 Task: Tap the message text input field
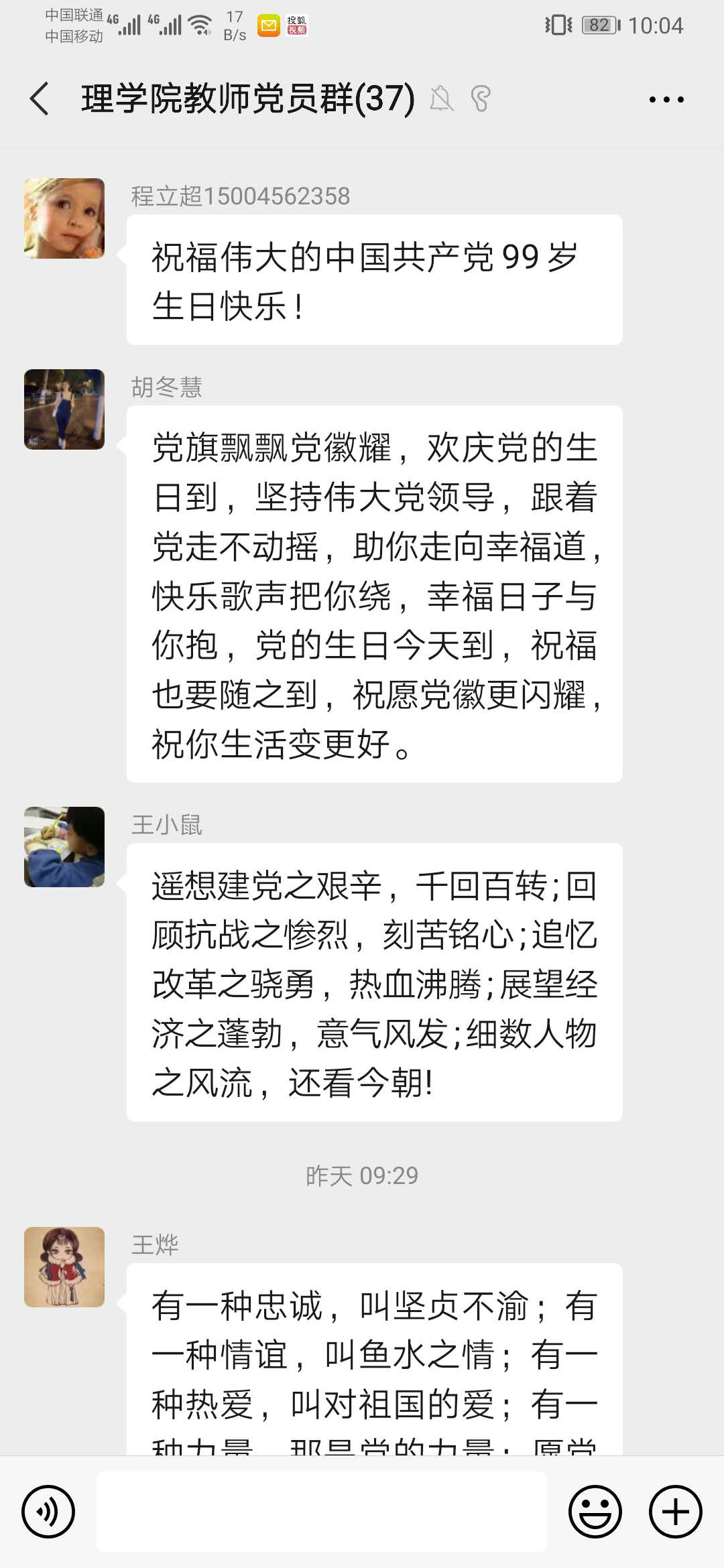(322, 1512)
